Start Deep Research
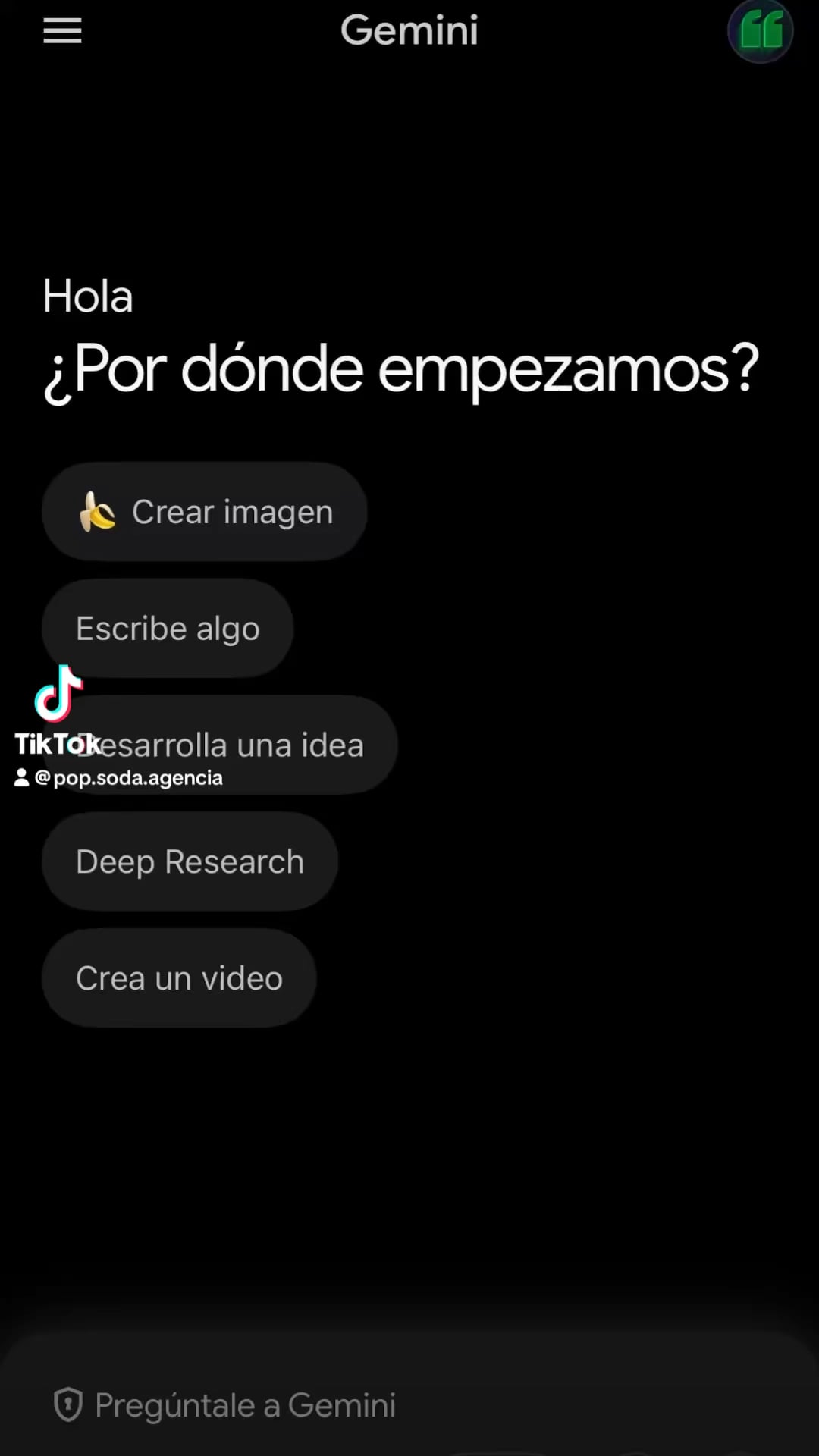The width and height of the screenshot is (819, 1456). click(x=190, y=861)
